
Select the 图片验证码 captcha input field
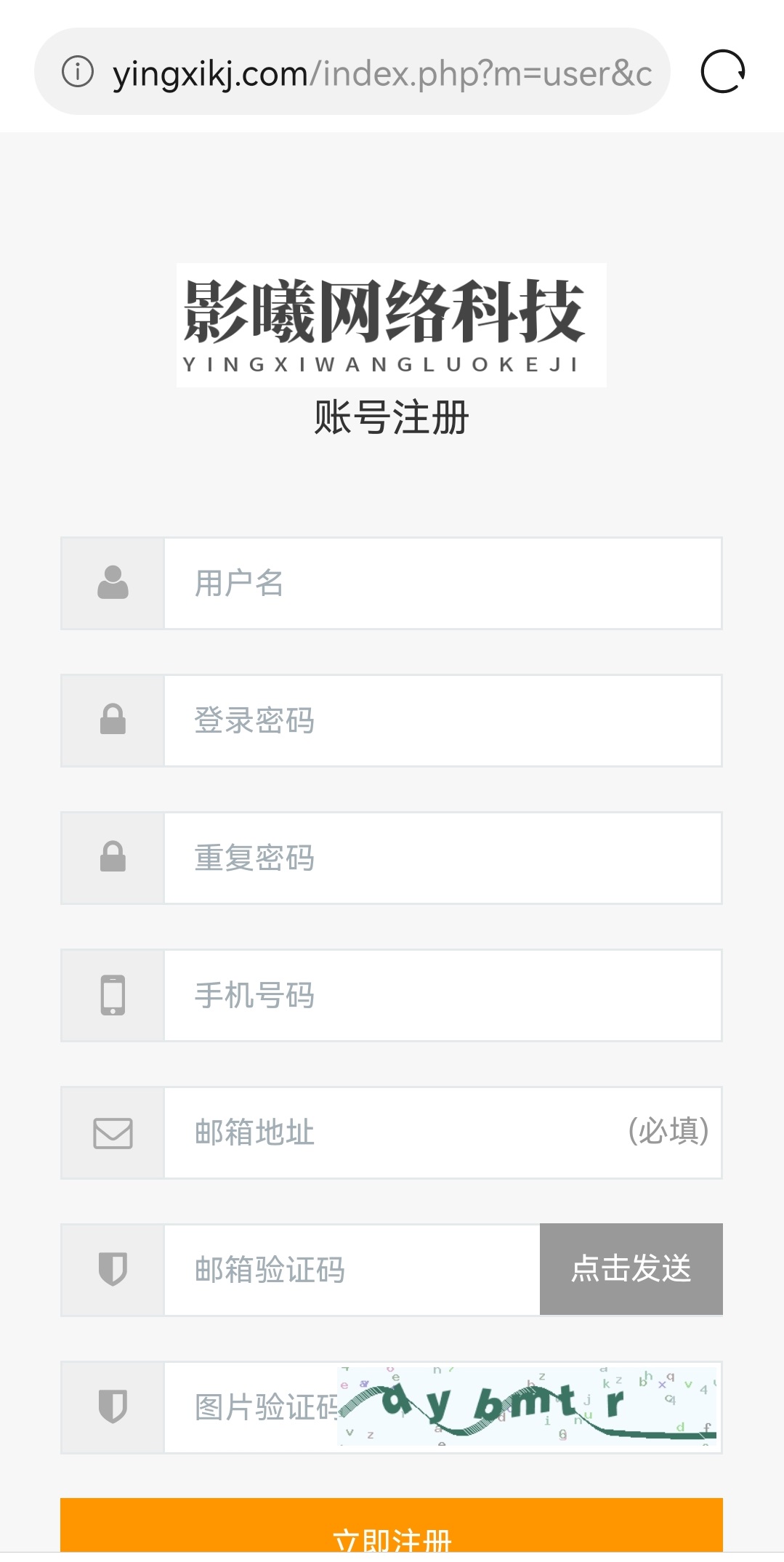(251, 1407)
